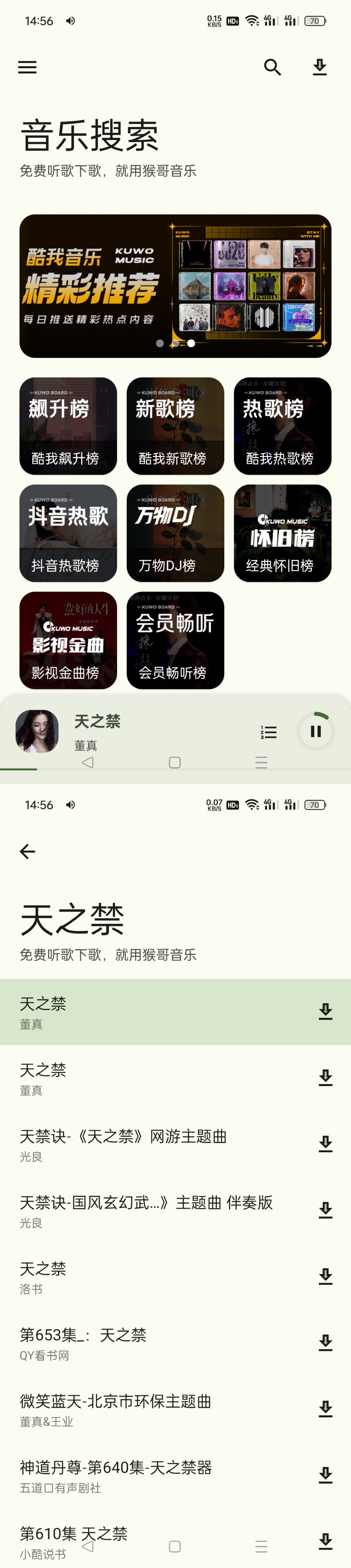Viewport: 351px width, 1568px height.
Task: Open the 酷我新歌榜 chart
Action: (x=175, y=426)
